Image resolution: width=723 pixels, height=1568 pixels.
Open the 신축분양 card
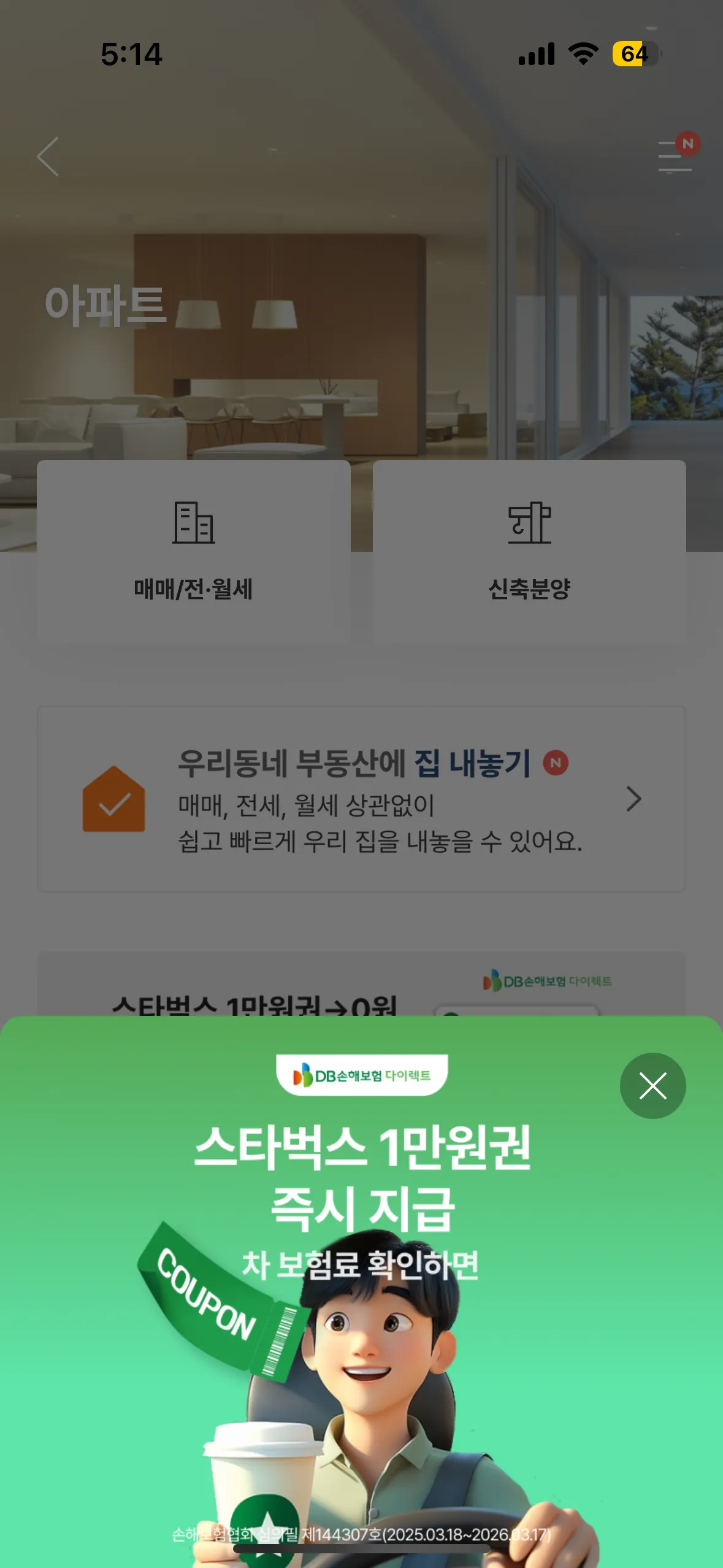pyautogui.click(x=529, y=551)
